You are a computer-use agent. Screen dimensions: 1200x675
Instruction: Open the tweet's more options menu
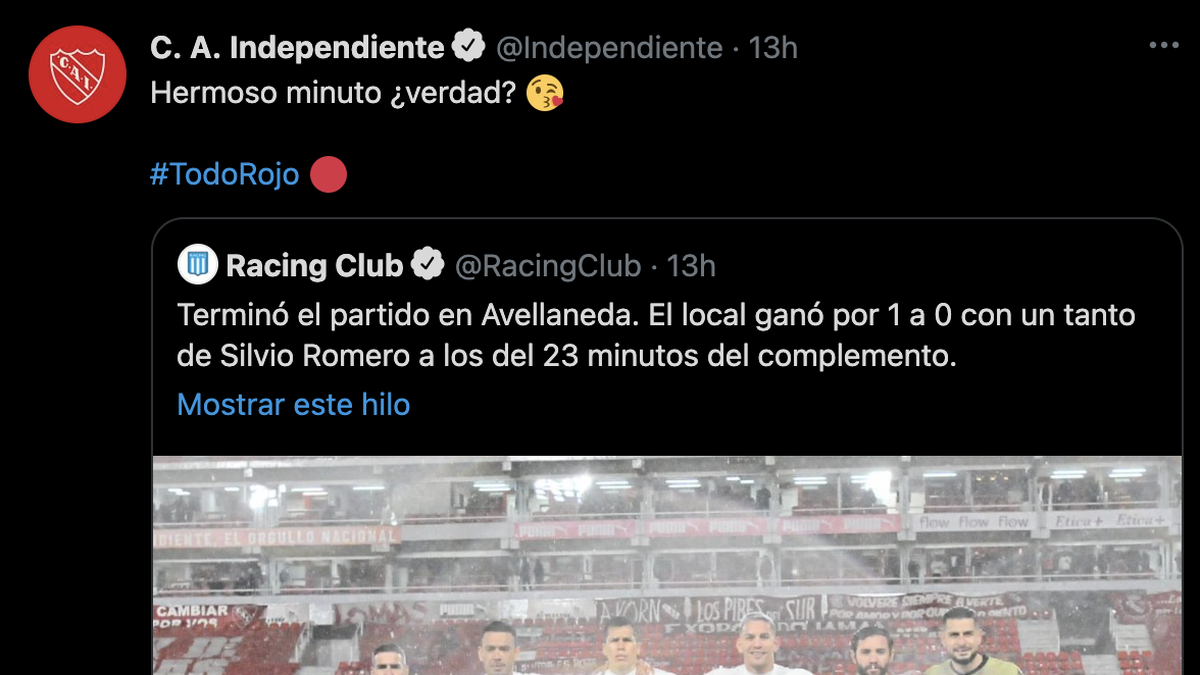point(1164,46)
